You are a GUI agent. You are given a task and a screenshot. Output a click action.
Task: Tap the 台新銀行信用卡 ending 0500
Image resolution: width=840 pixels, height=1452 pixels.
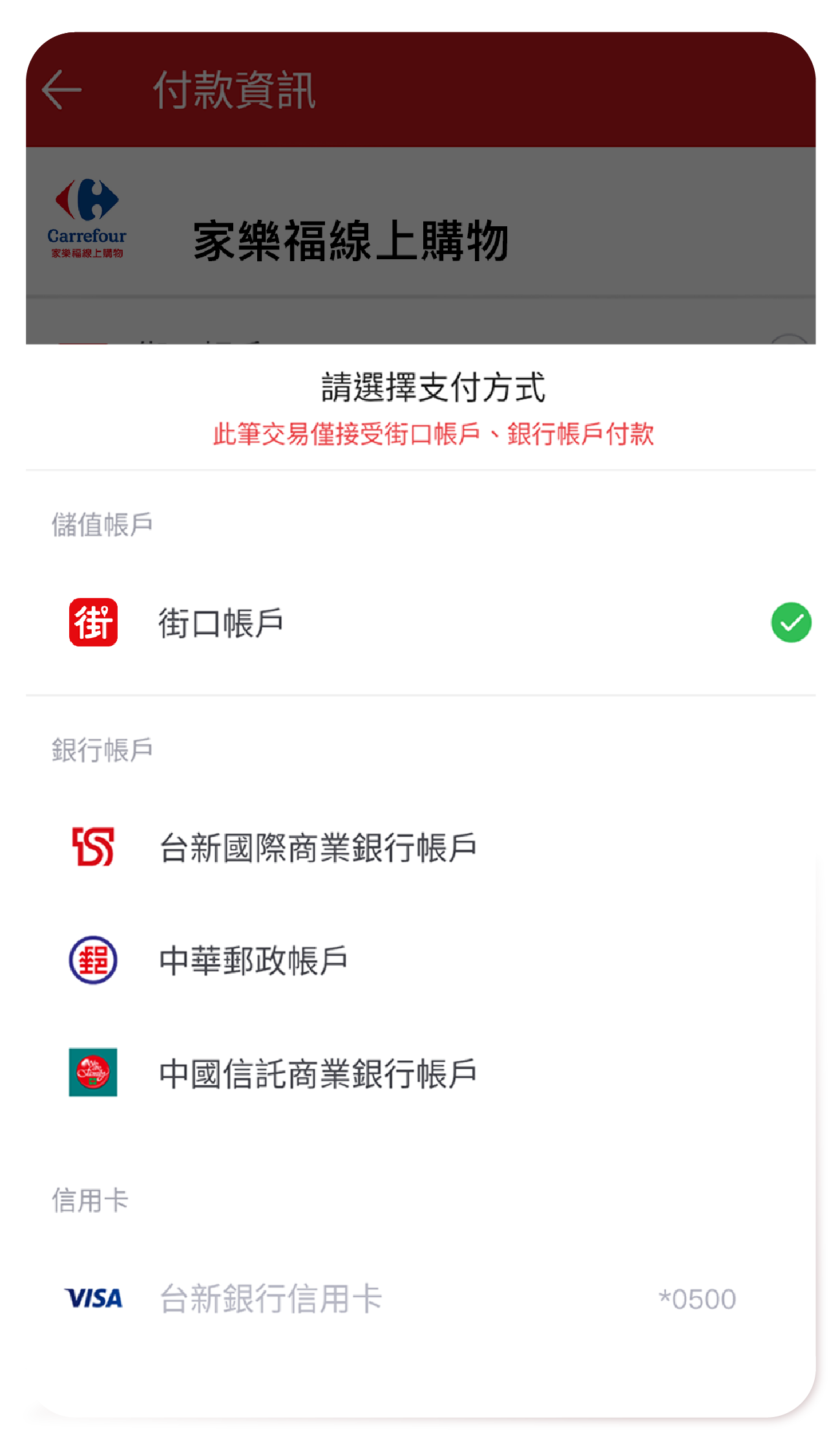pyautogui.click(x=421, y=1298)
